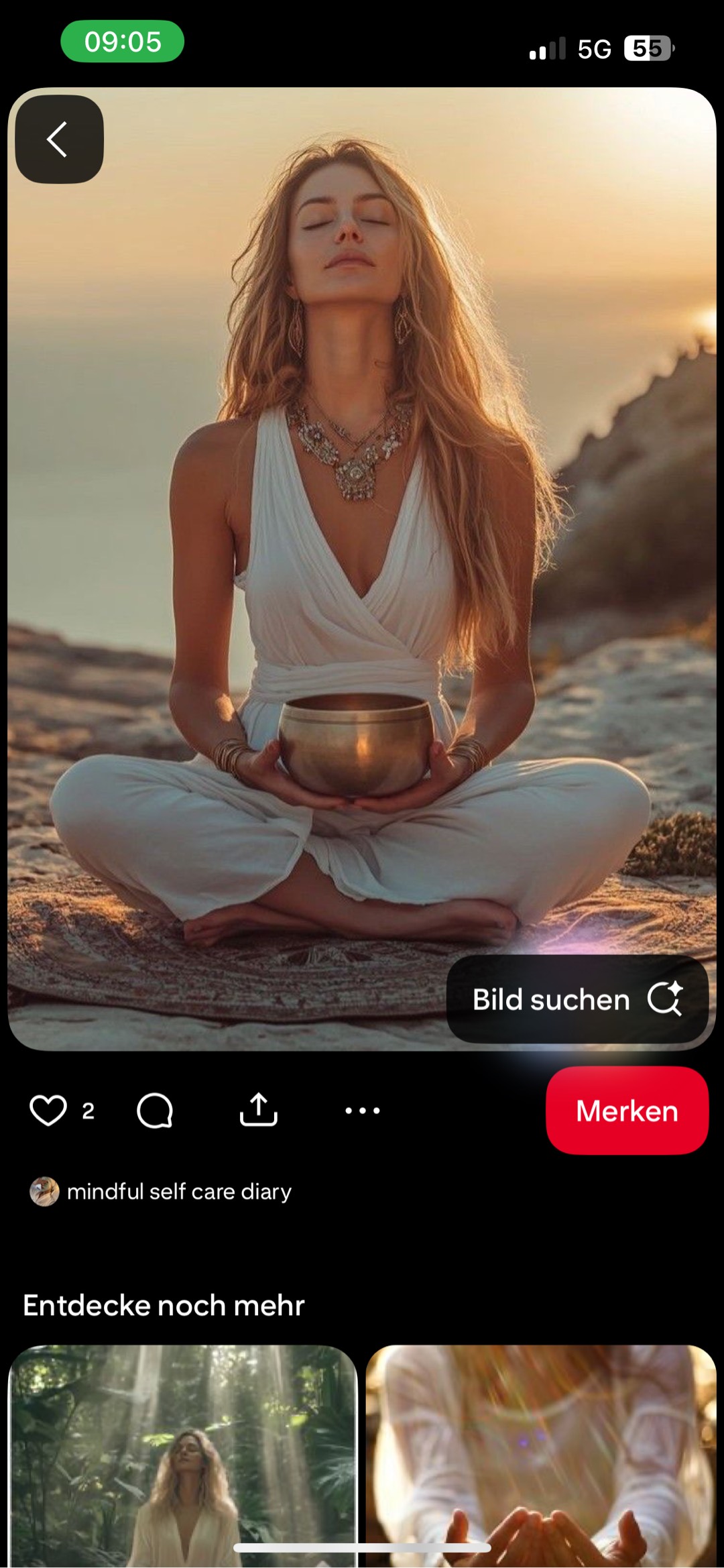Share this pin

[x=259, y=1111]
